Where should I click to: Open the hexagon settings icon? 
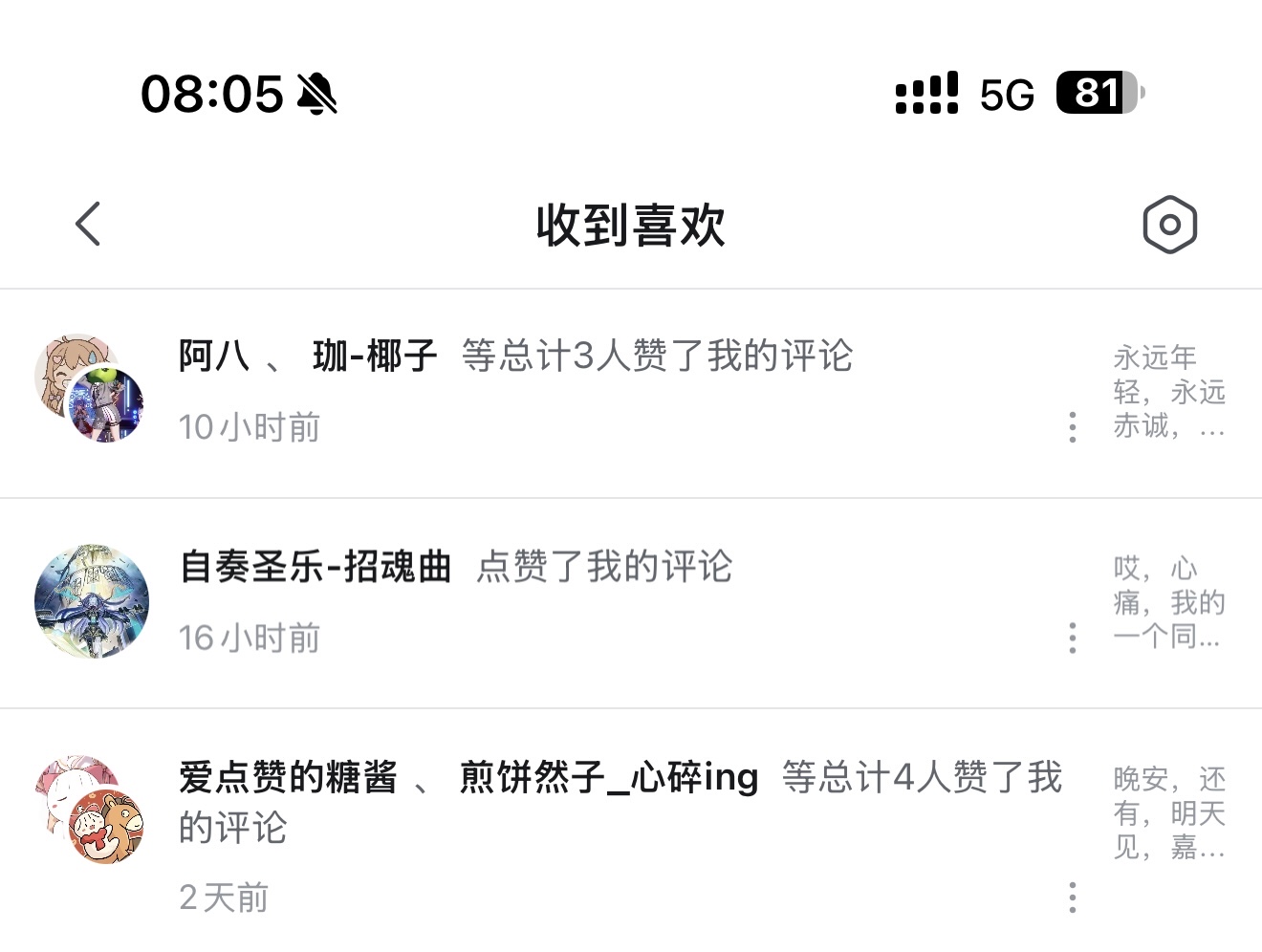(1169, 226)
